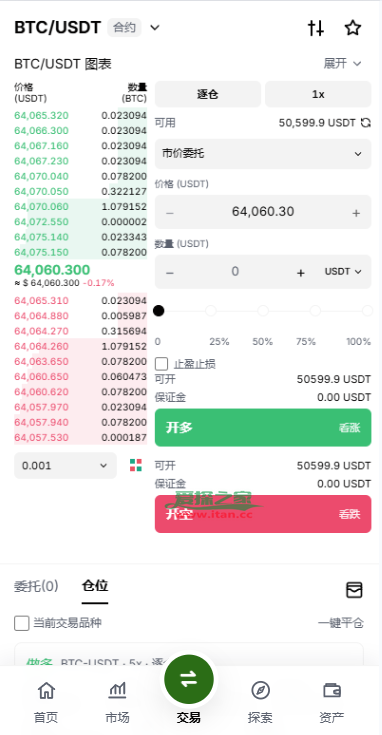Increase price with the plus stepper

tap(356, 213)
